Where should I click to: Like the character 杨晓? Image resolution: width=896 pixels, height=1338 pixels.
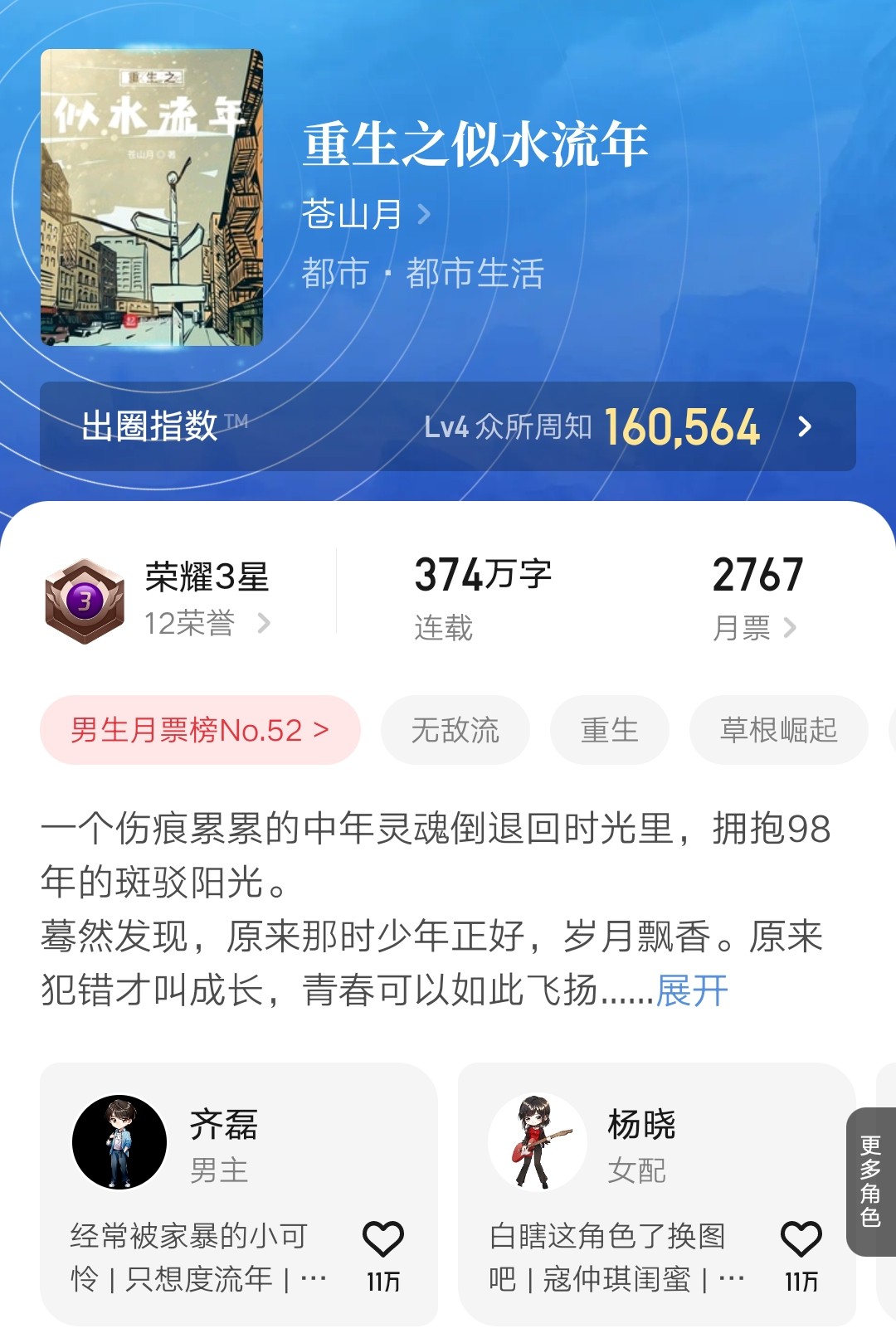(801, 1241)
